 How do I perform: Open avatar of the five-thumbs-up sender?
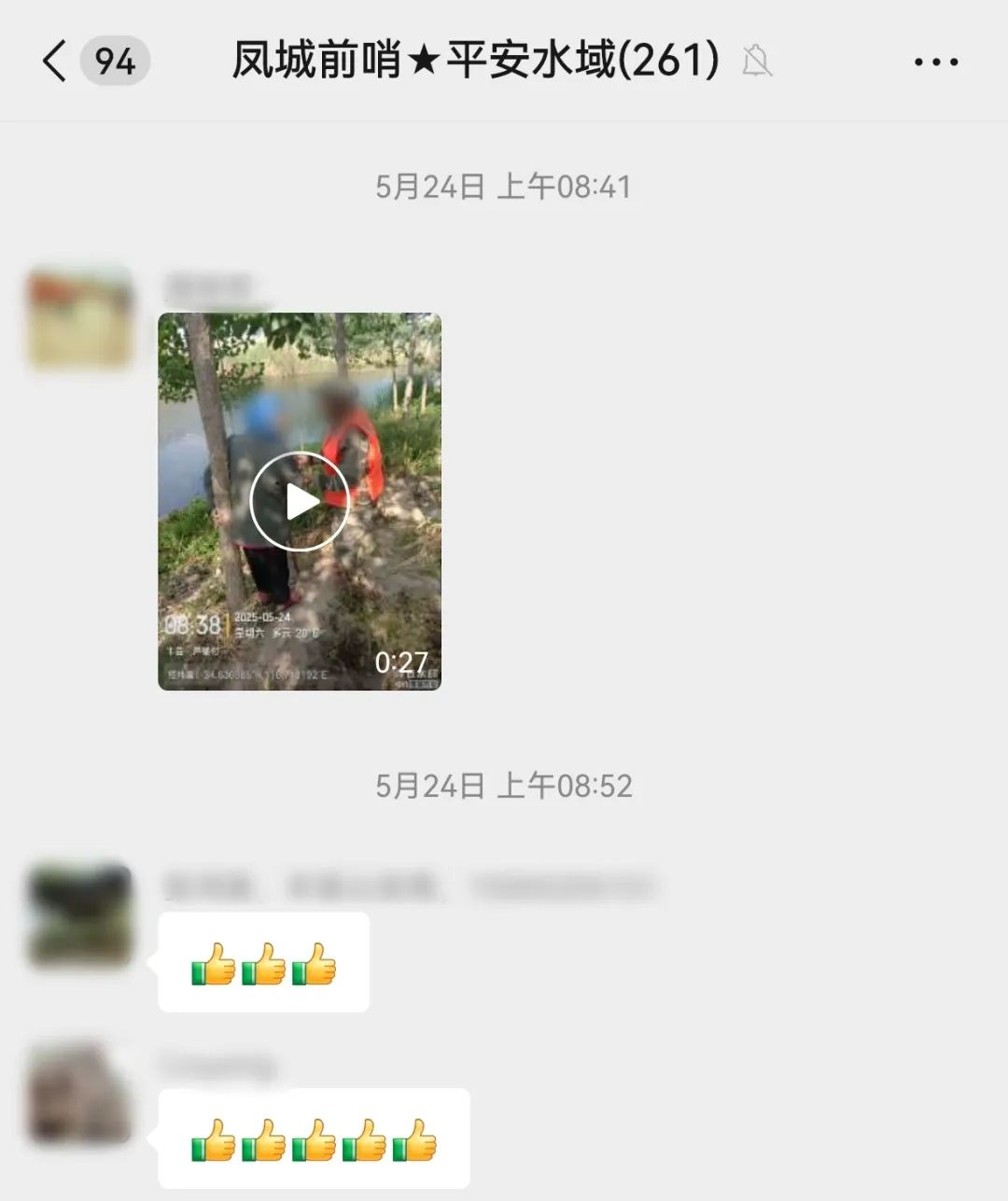pos(80,1093)
